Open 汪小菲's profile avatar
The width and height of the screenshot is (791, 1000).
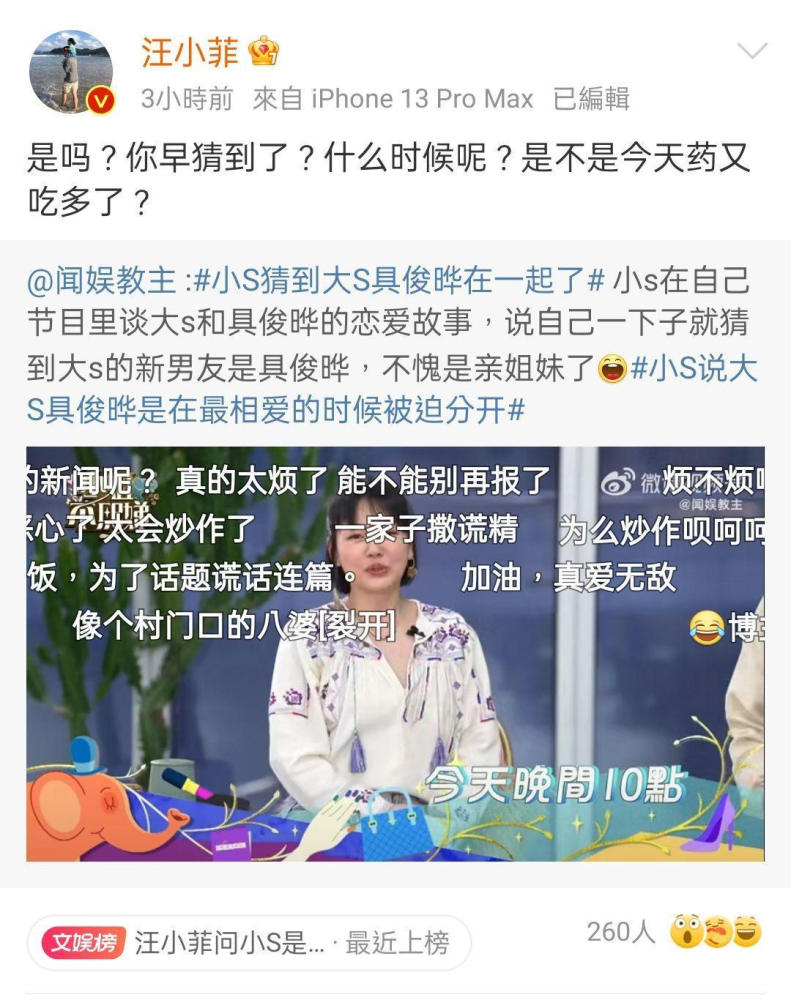point(71,71)
